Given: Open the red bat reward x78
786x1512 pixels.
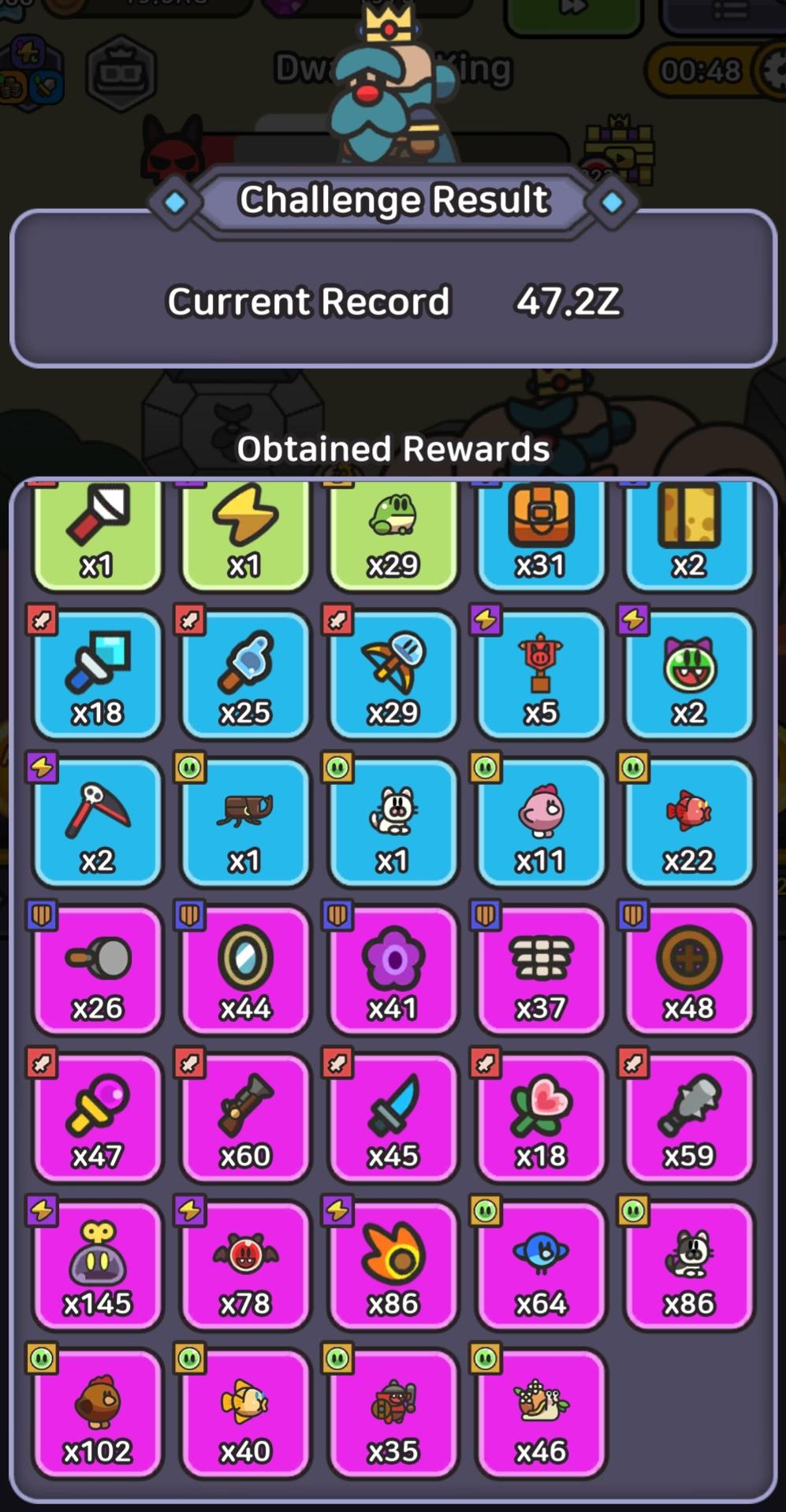Looking at the screenshot, I should (x=245, y=1263).
